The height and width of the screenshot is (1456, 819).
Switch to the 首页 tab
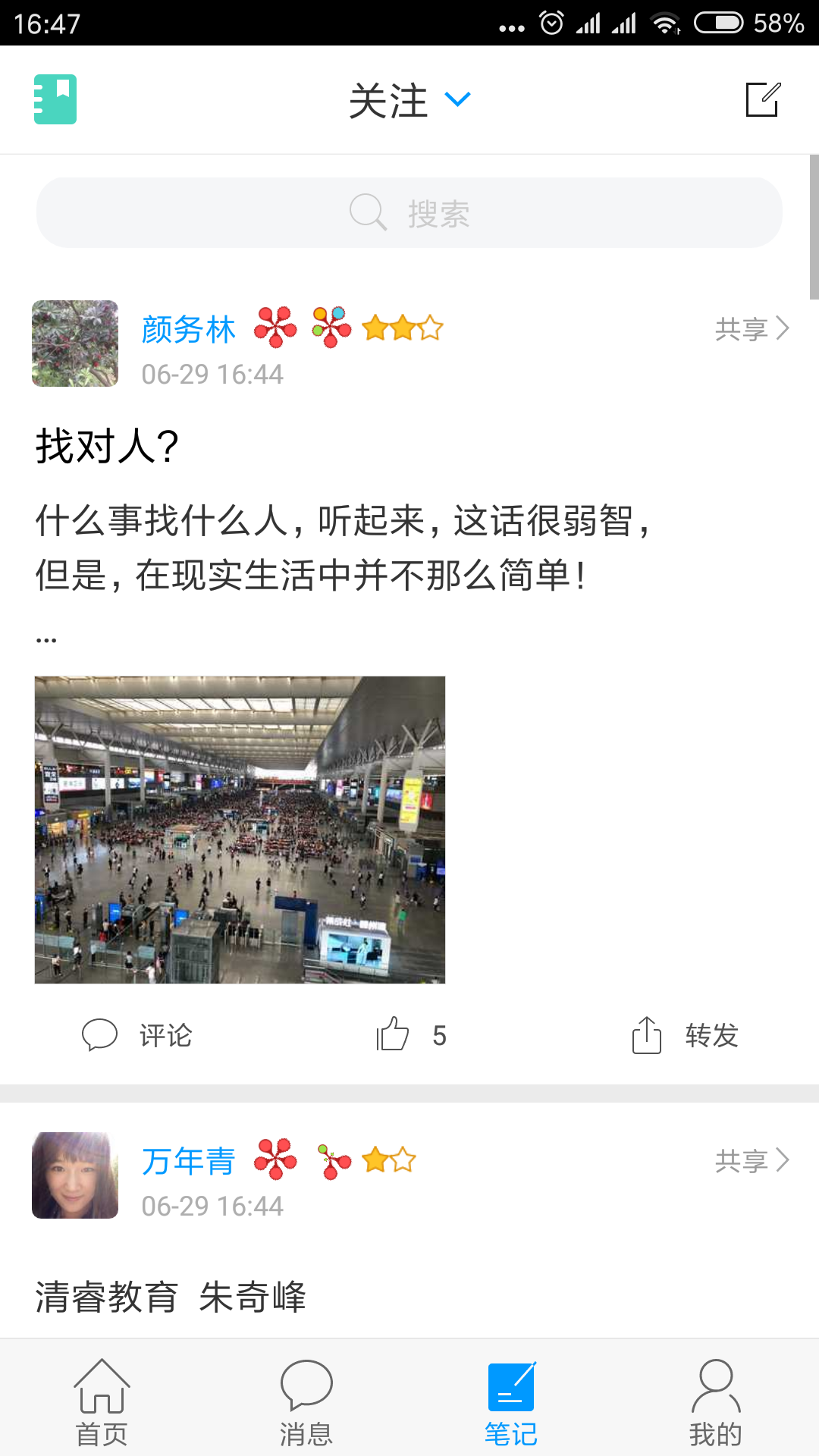point(102,1403)
